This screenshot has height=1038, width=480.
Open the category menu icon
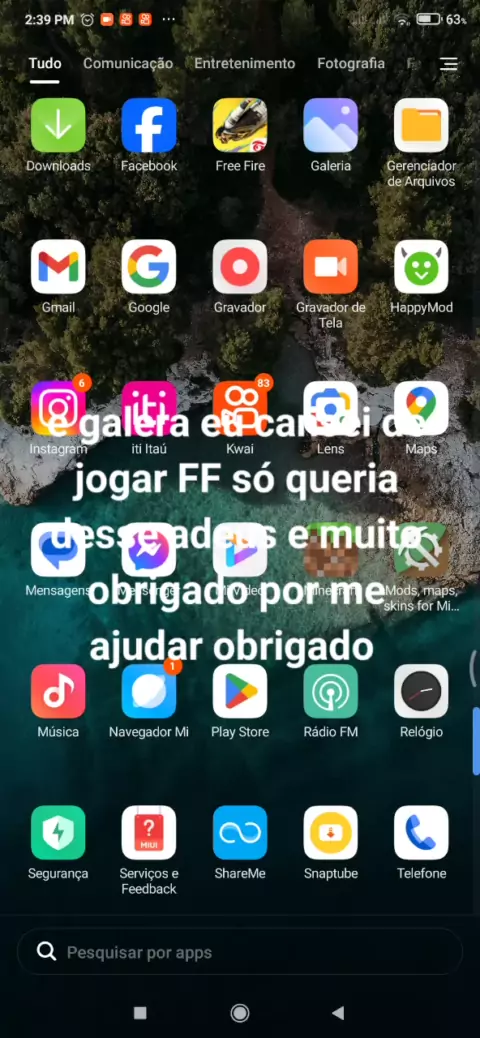click(x=448, y=64)
